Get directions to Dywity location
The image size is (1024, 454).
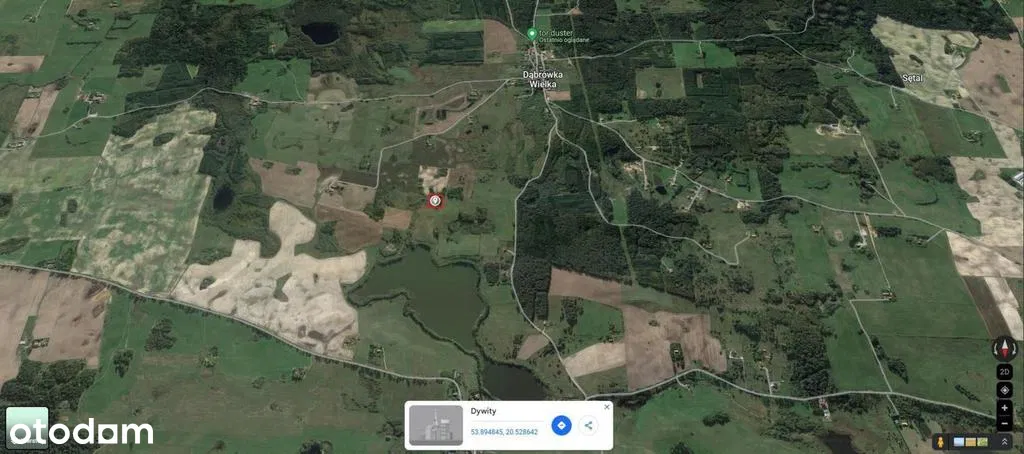tap(561, 426)
